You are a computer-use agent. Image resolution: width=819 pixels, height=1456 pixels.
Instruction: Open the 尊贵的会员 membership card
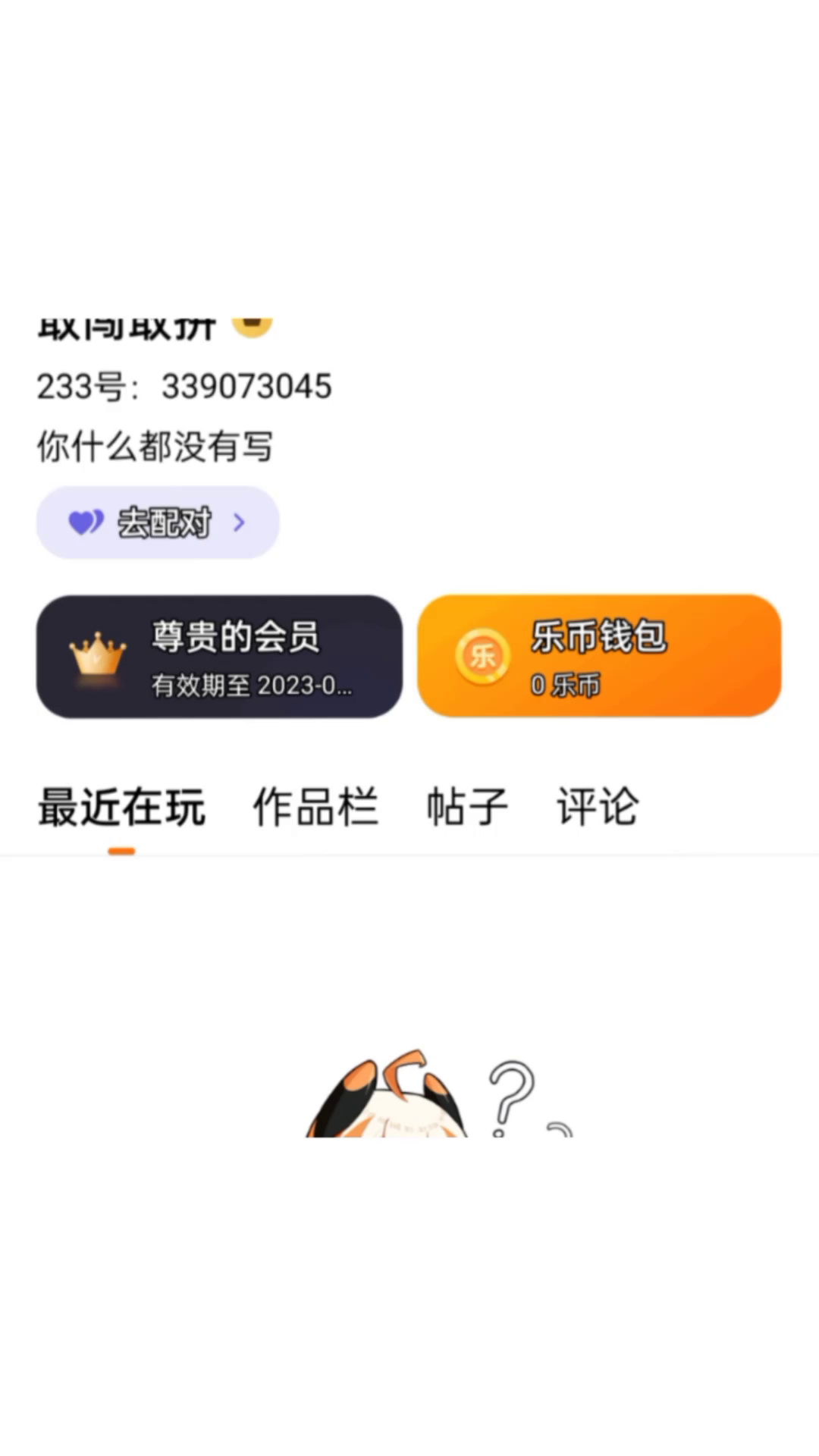(219, 657)
